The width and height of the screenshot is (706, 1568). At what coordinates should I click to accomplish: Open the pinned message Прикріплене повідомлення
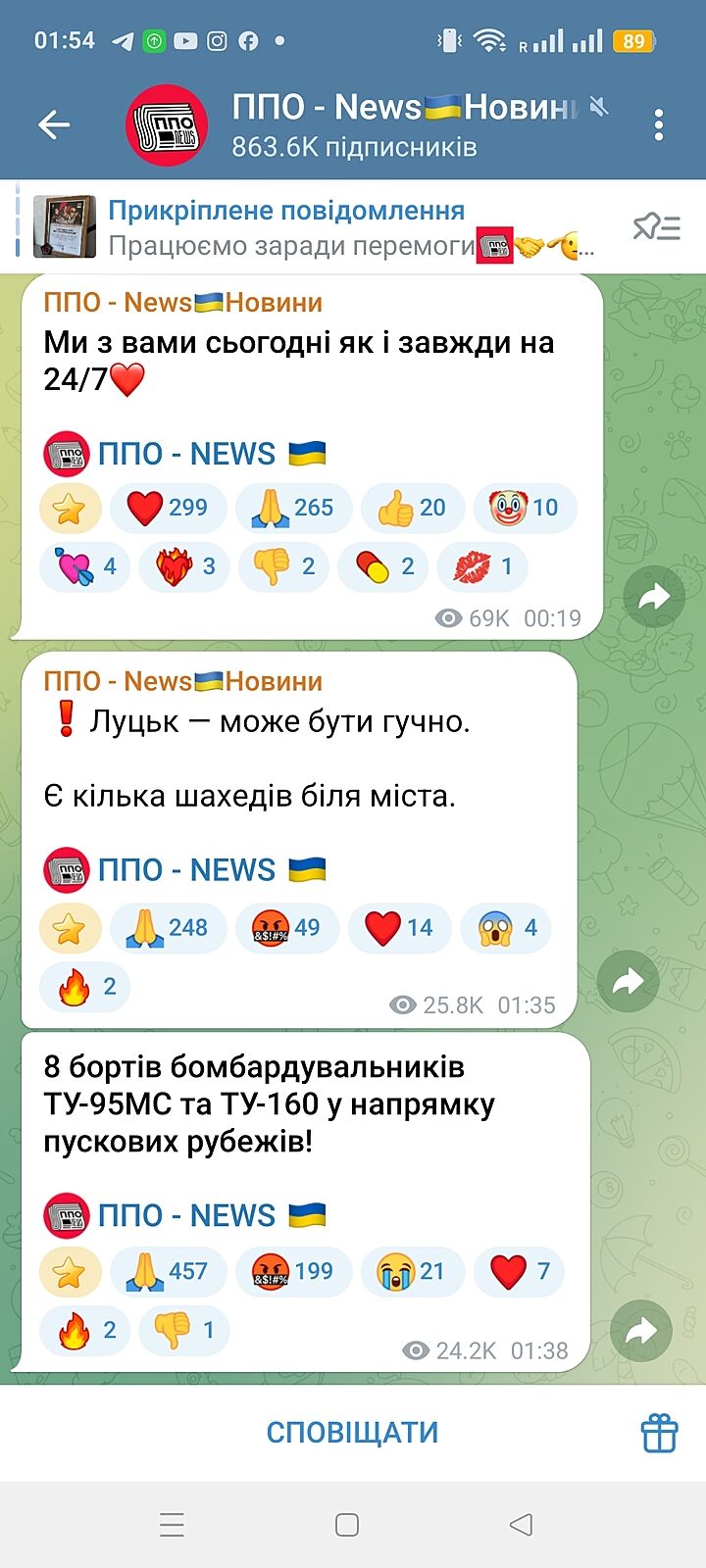pyautogui.click(x=294, y=227)
